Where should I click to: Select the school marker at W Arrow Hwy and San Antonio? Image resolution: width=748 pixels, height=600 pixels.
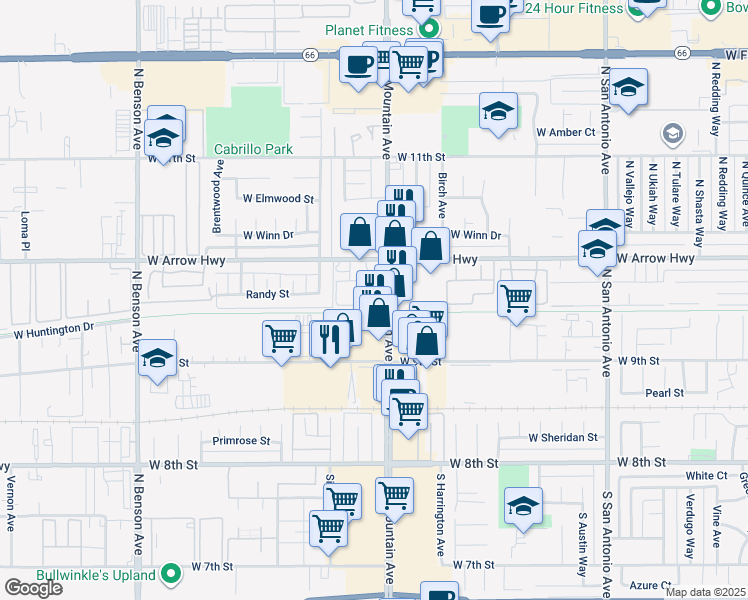click(x=597, y=248)
